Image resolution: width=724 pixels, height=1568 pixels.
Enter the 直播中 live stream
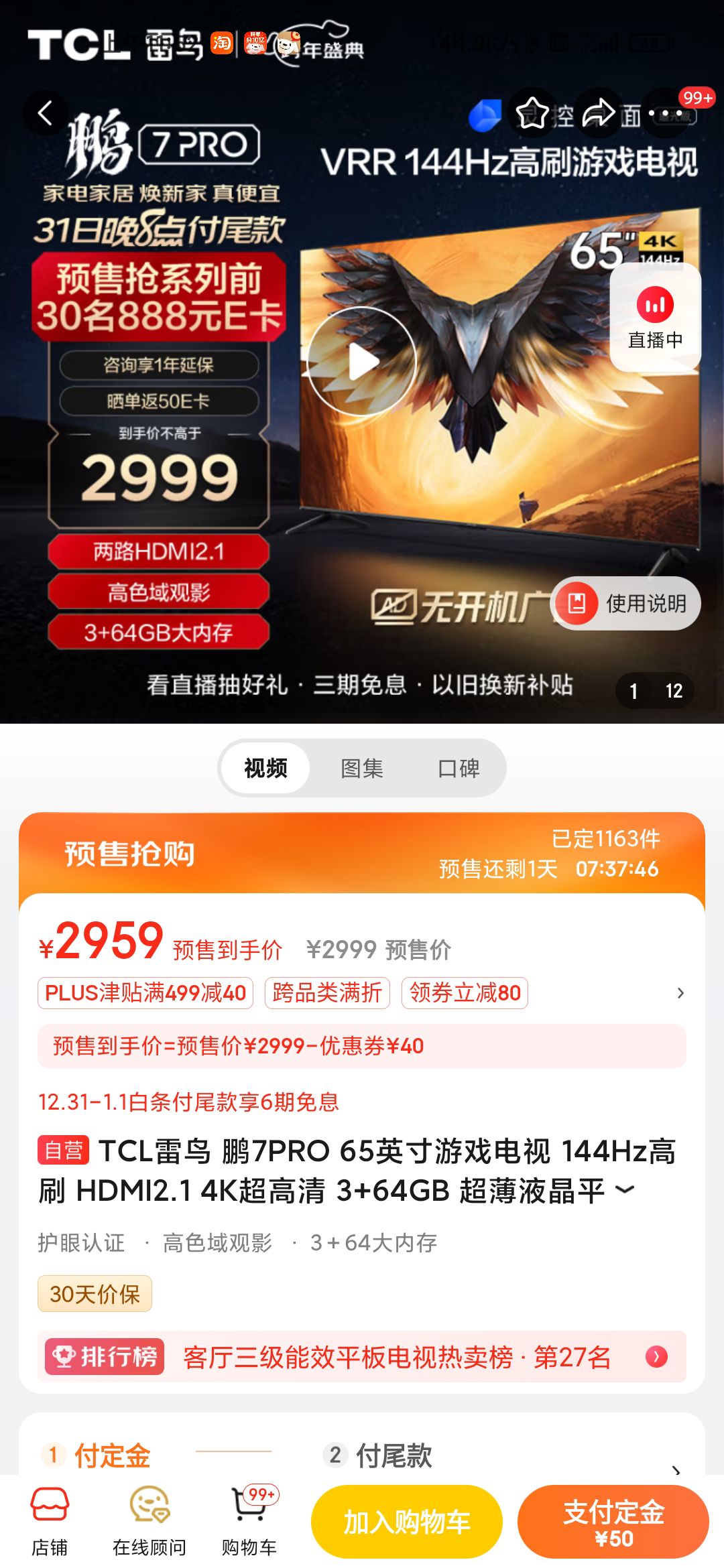coord(655,316)
